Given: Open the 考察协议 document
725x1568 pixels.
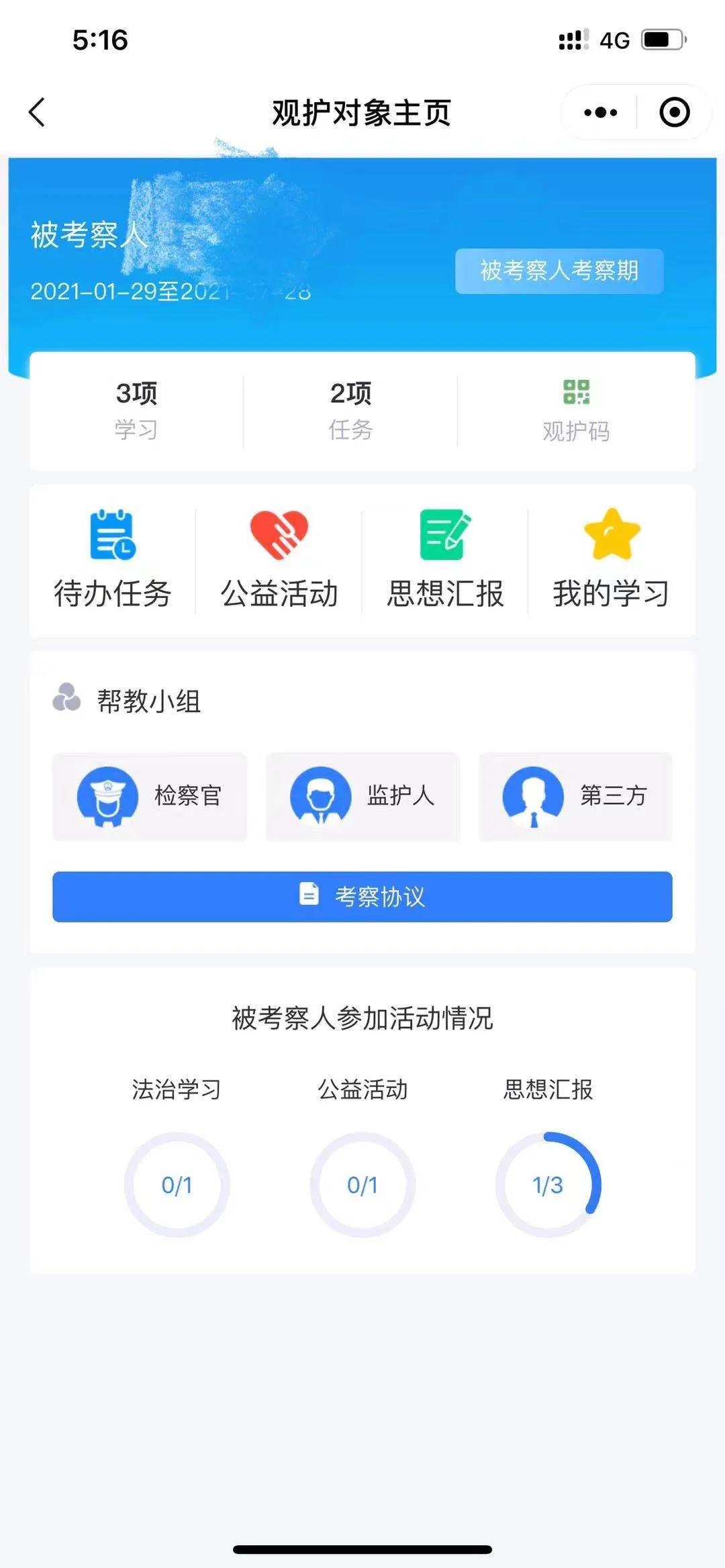Looking at the screenshot, I should [x=362, y=897].
